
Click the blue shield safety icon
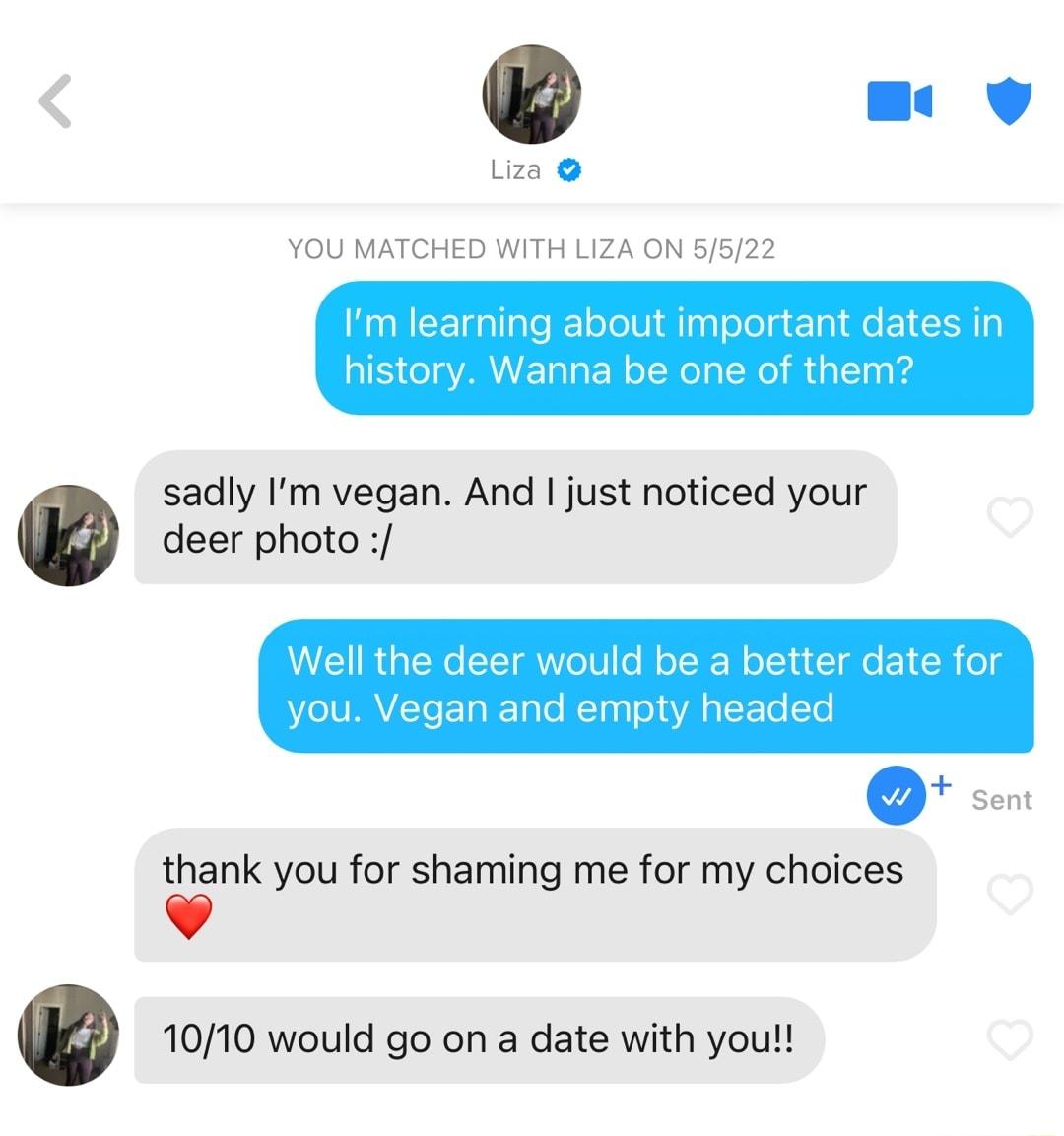pyautogui.click(x=1008, y=100)
